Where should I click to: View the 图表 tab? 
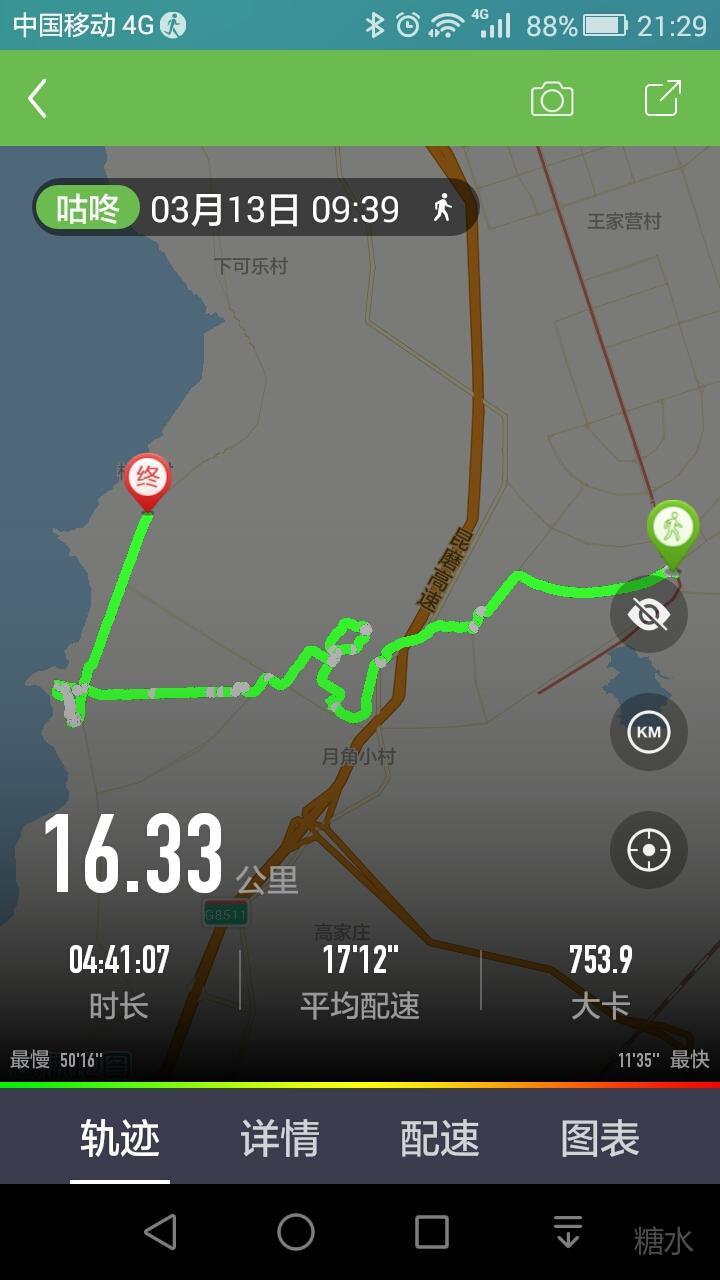tap(600, 1138)
